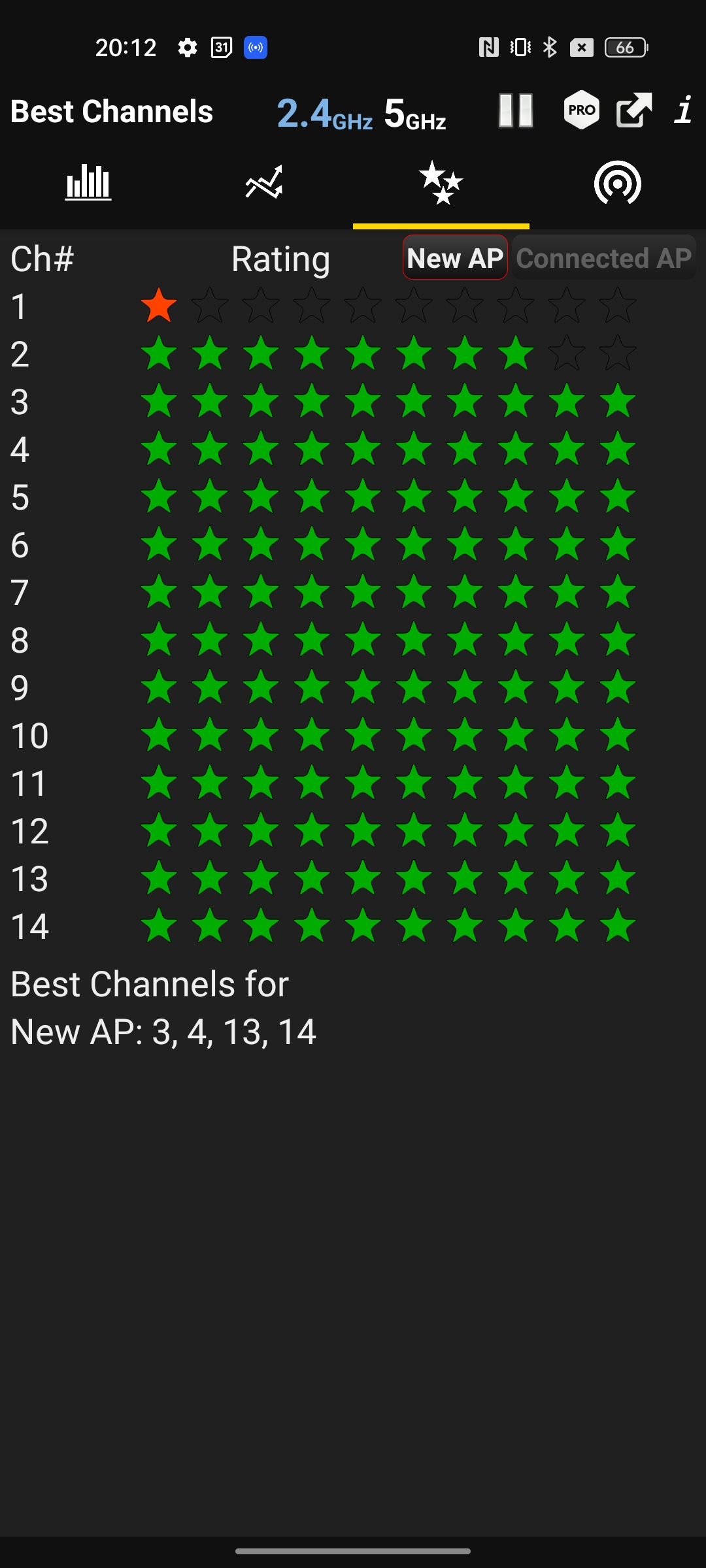
Task: Switch to the channel graph view
Action: (x=88, y=184)
